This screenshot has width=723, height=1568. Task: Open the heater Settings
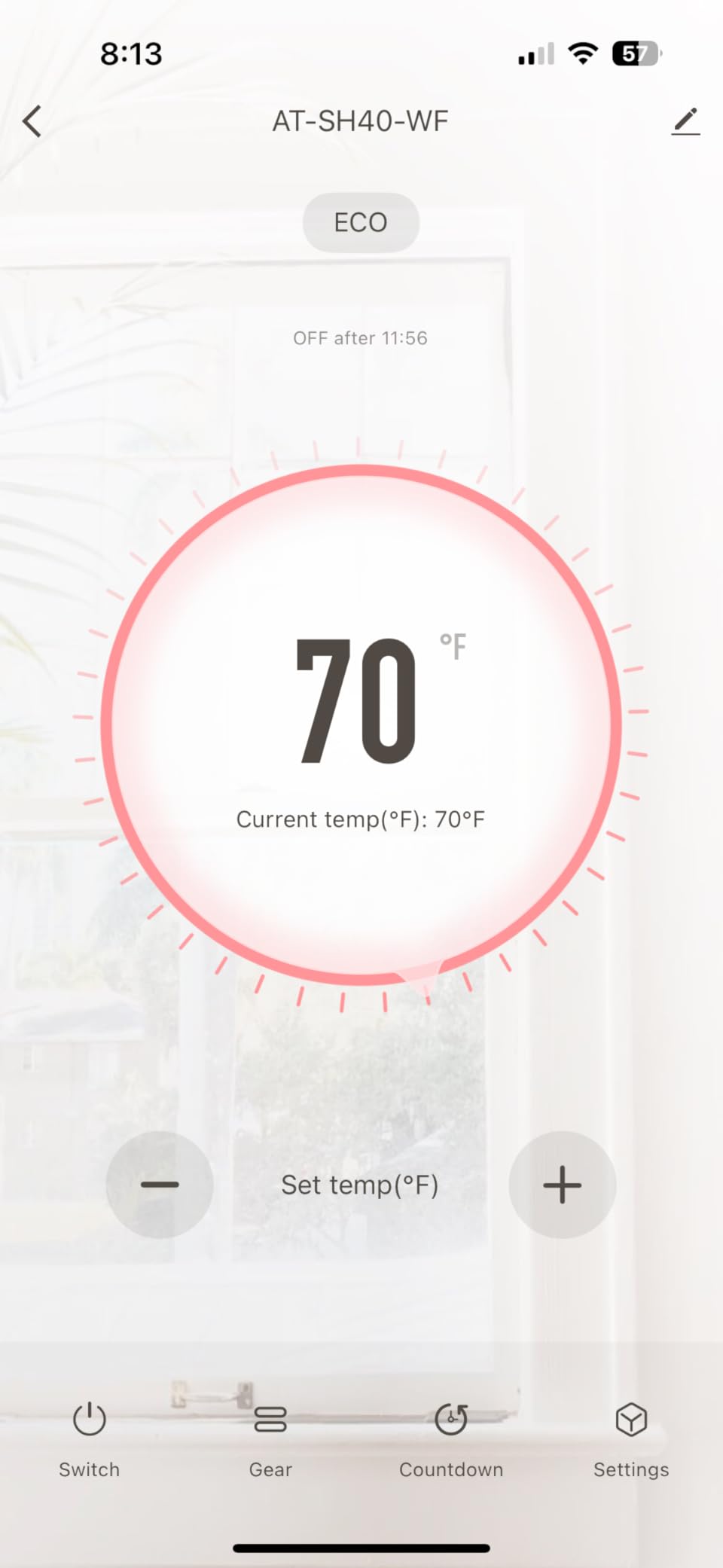click(x=631, y=1437)
